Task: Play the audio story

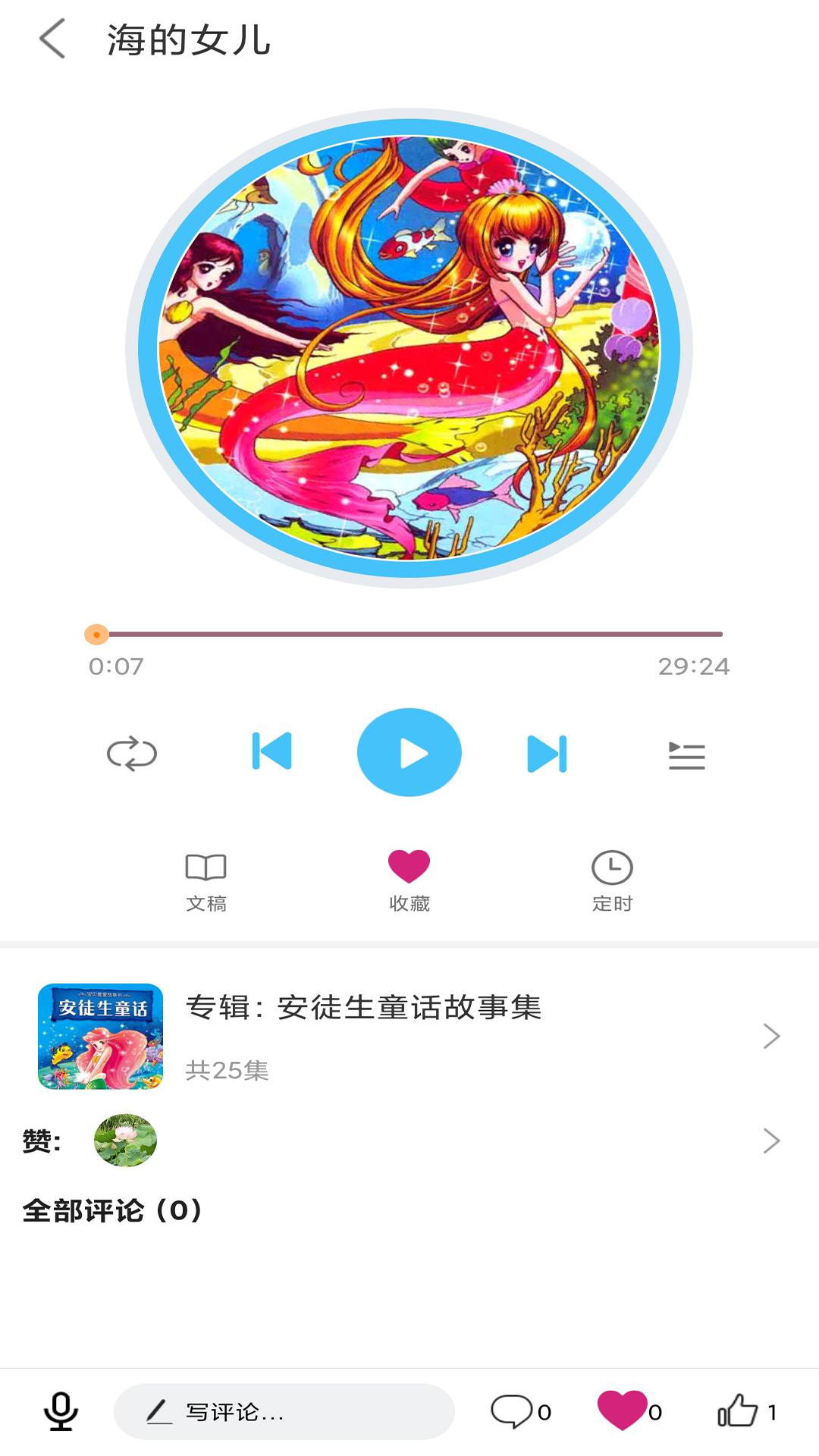Action: click(409, 752)
